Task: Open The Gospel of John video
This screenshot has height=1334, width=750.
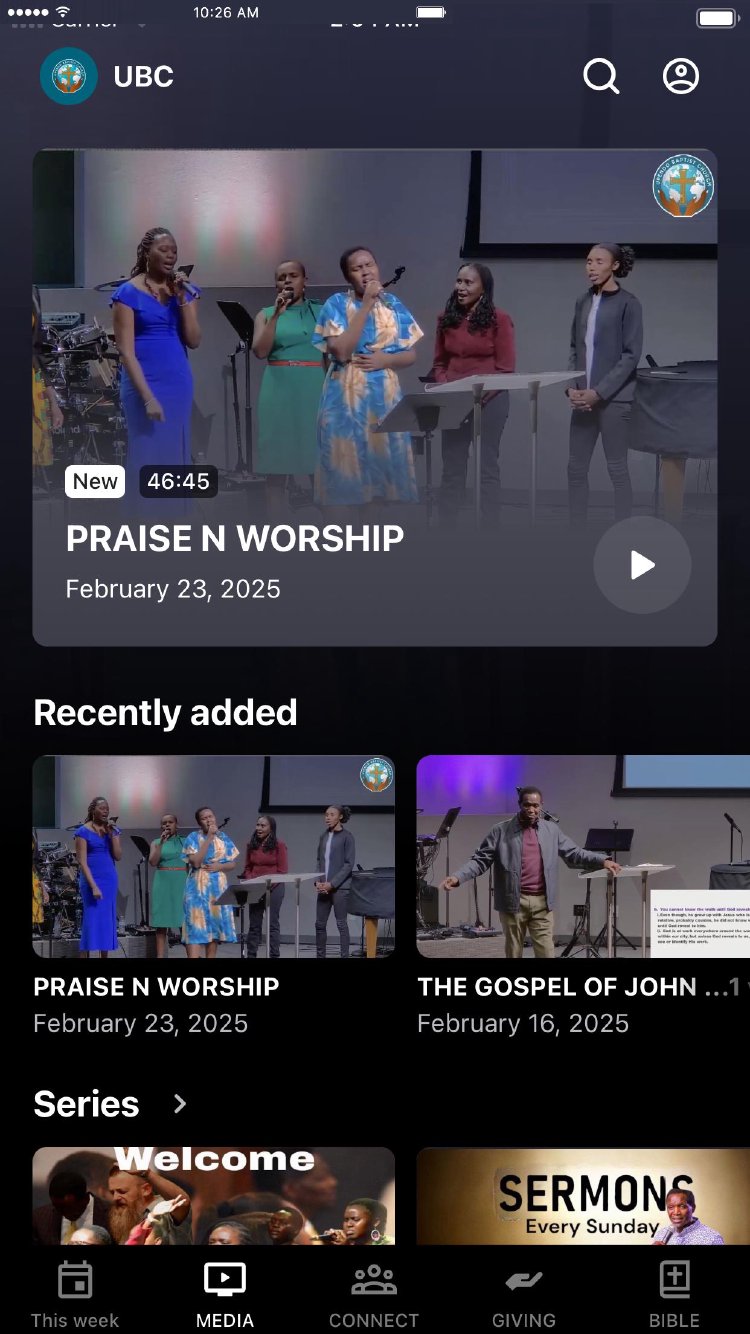Action: pos(583,857)
